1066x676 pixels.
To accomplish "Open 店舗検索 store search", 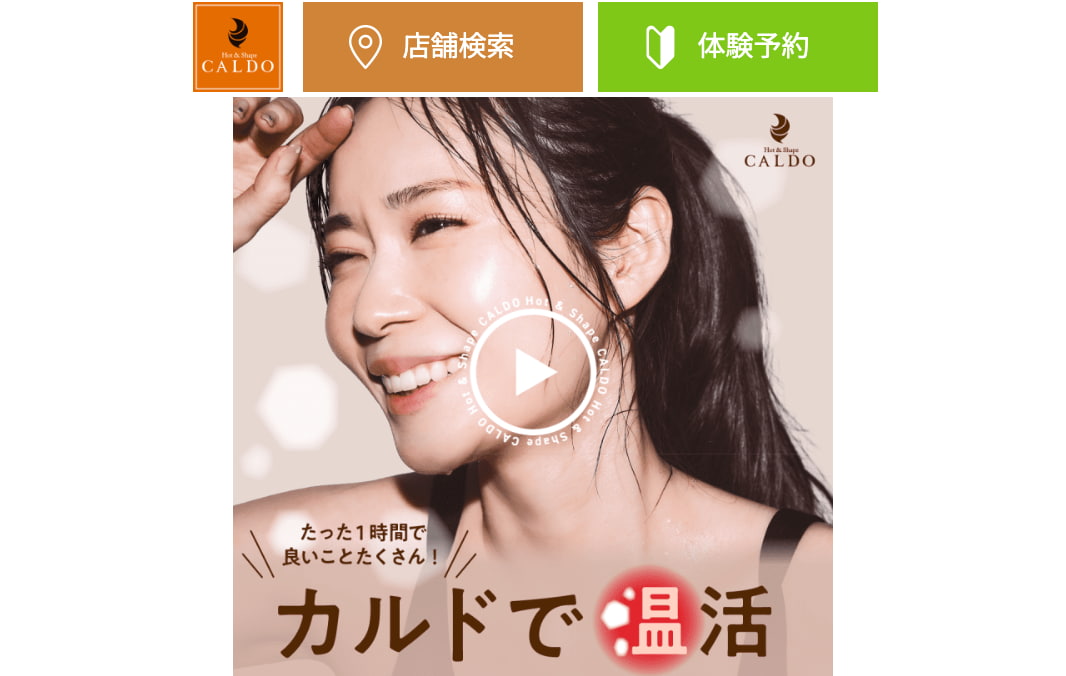I will pos(442,47).
